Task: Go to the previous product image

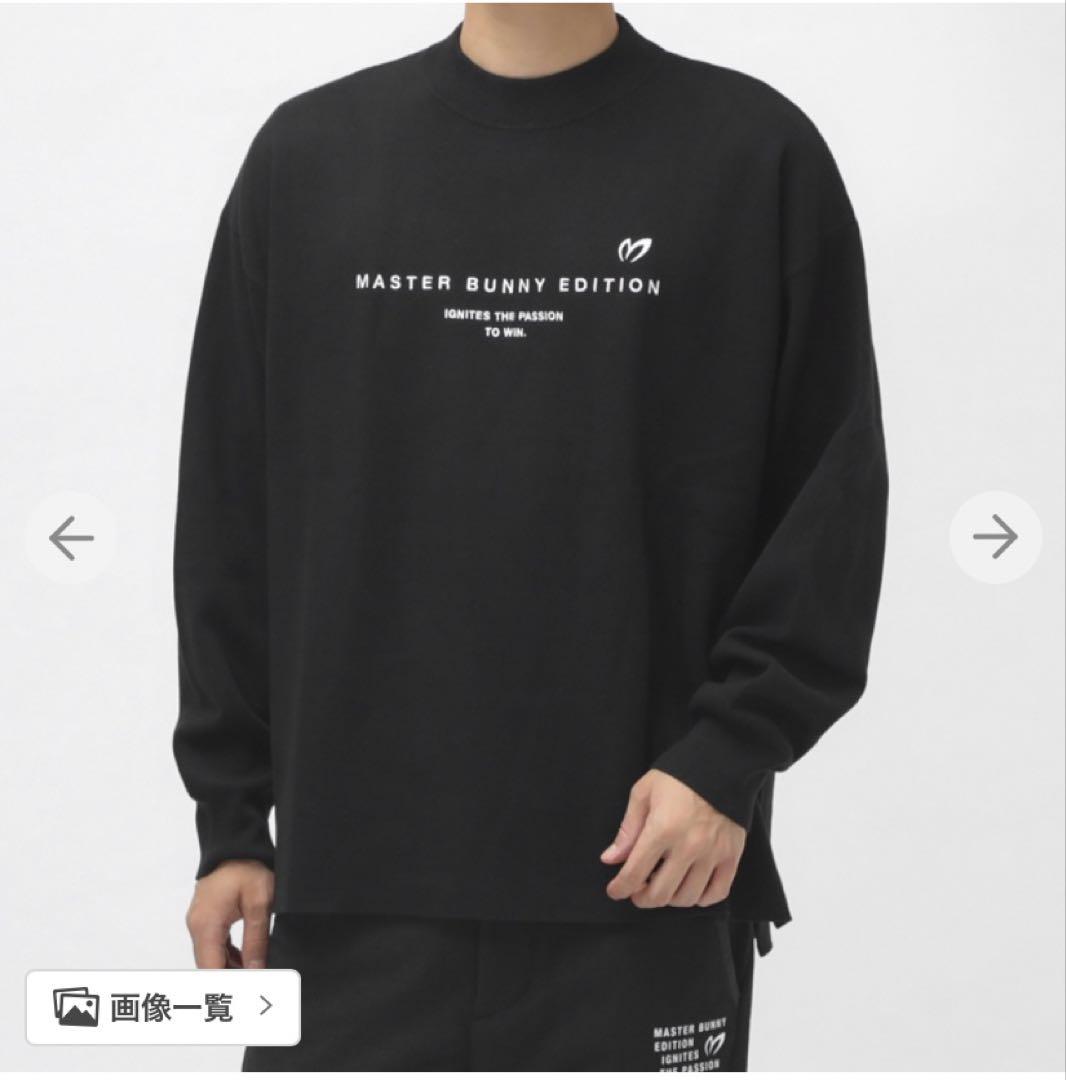Action: [x=71, y=539]
